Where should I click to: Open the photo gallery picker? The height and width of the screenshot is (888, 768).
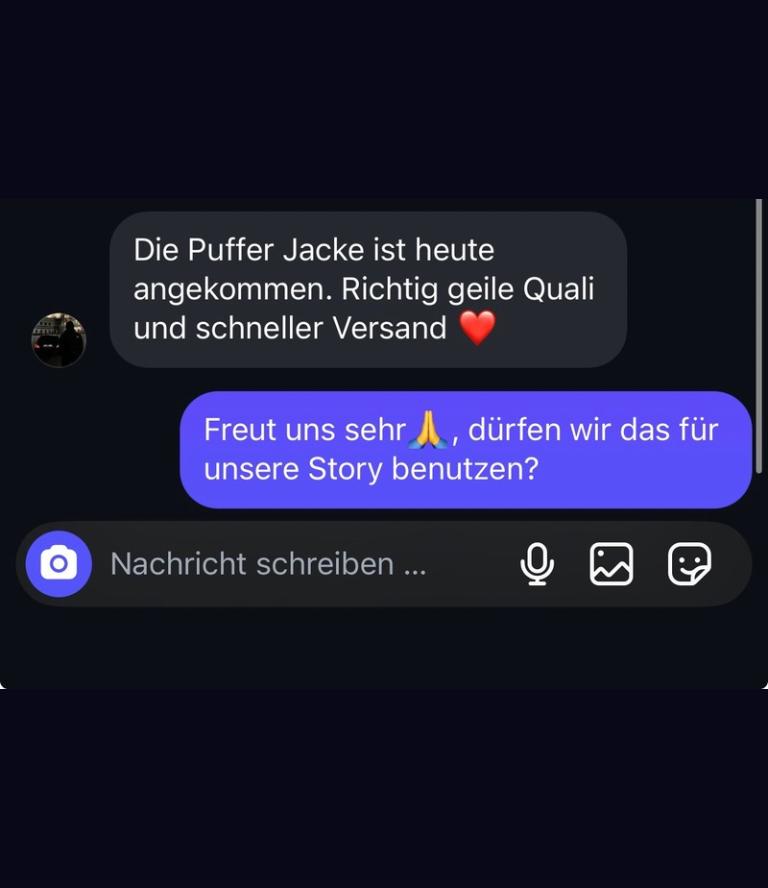coord(611,564)
